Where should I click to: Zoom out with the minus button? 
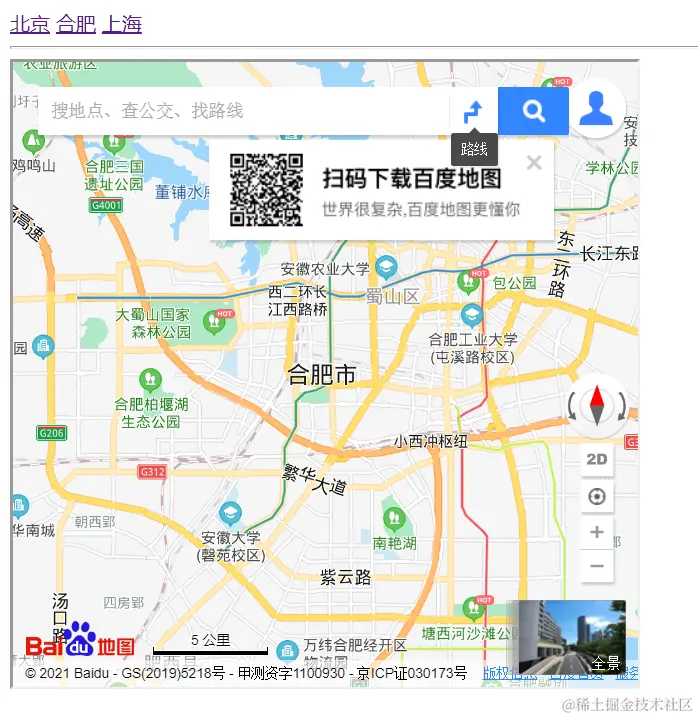tap(597, 566)
